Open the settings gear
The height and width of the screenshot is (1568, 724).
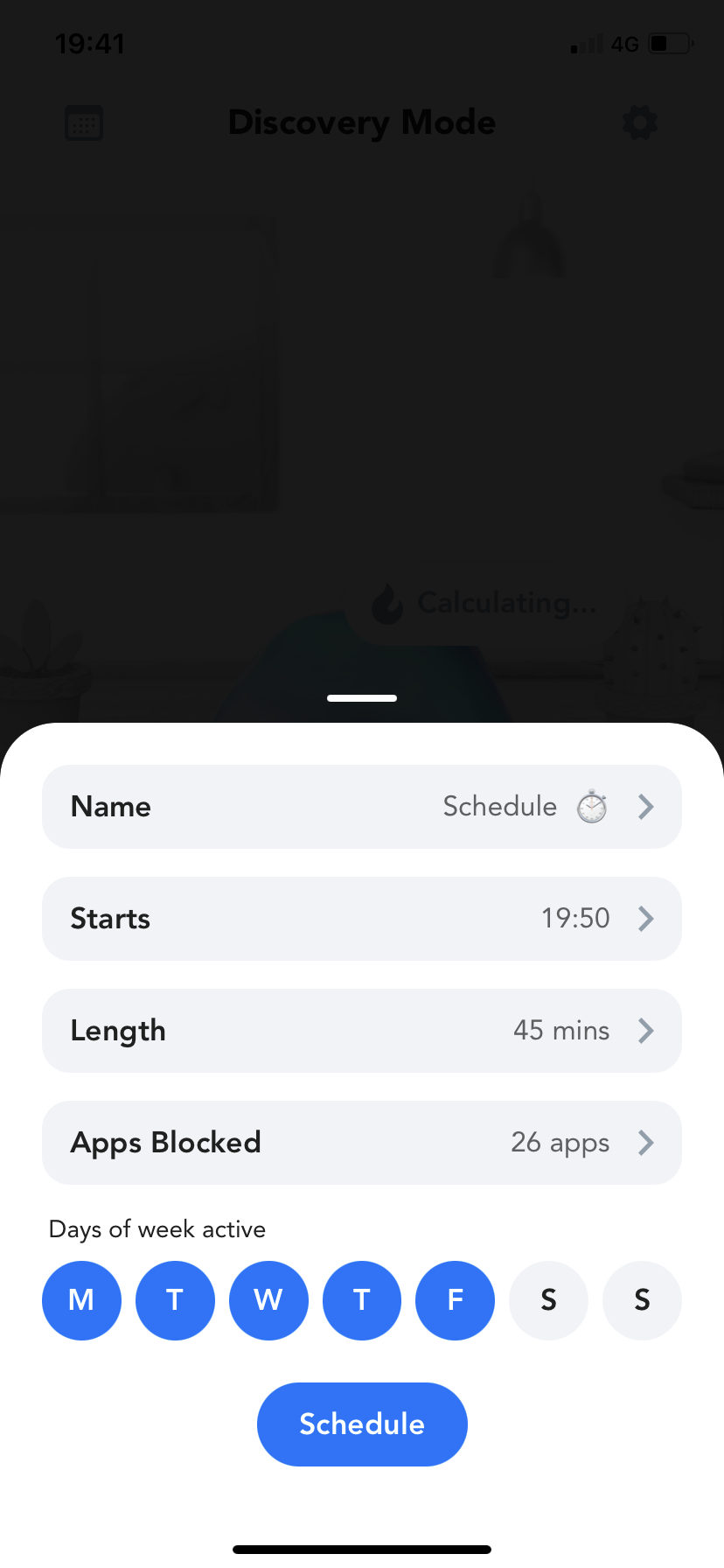tap(639, 123)
